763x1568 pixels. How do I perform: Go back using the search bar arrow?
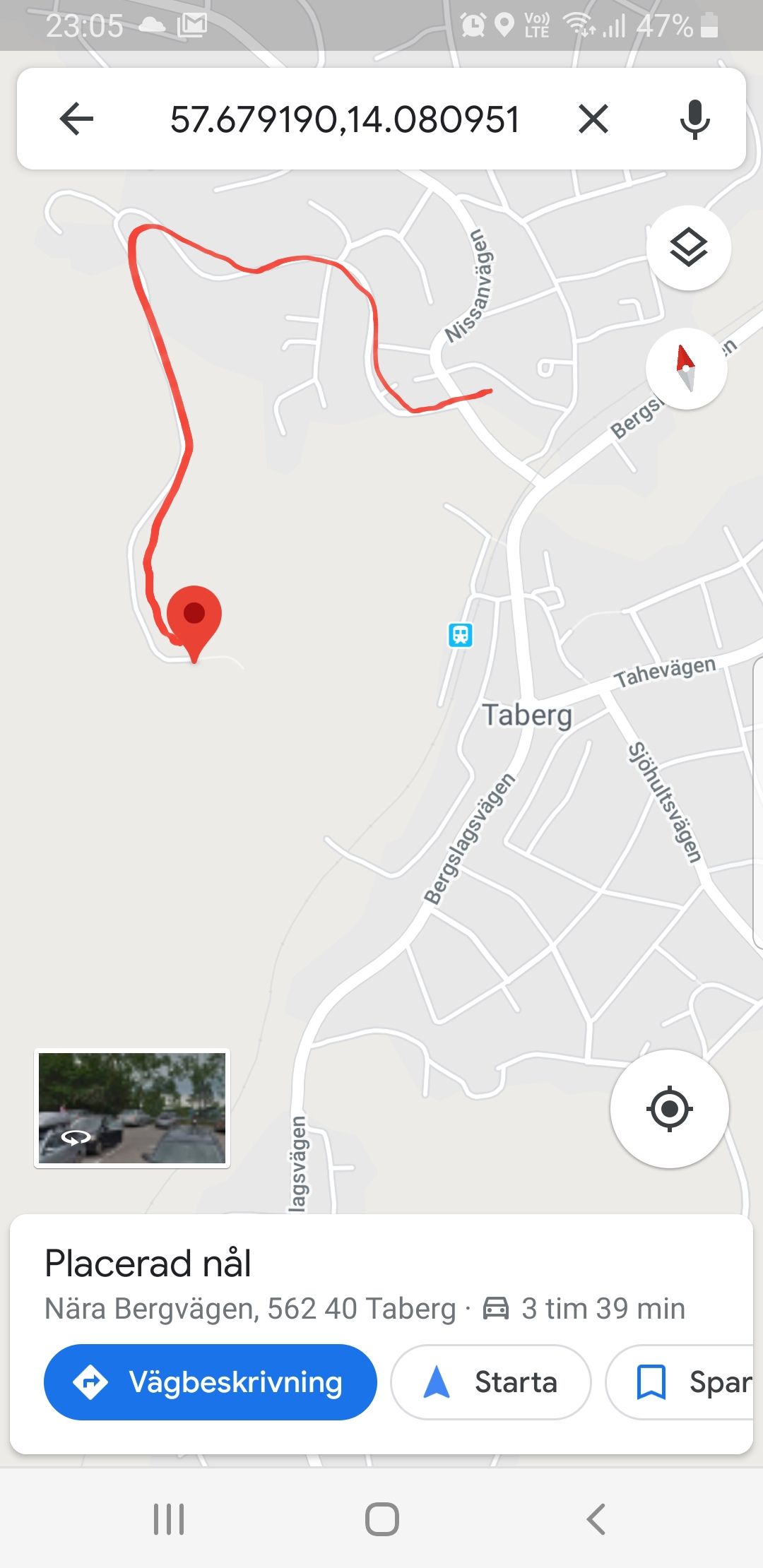[x=76, y=118]
